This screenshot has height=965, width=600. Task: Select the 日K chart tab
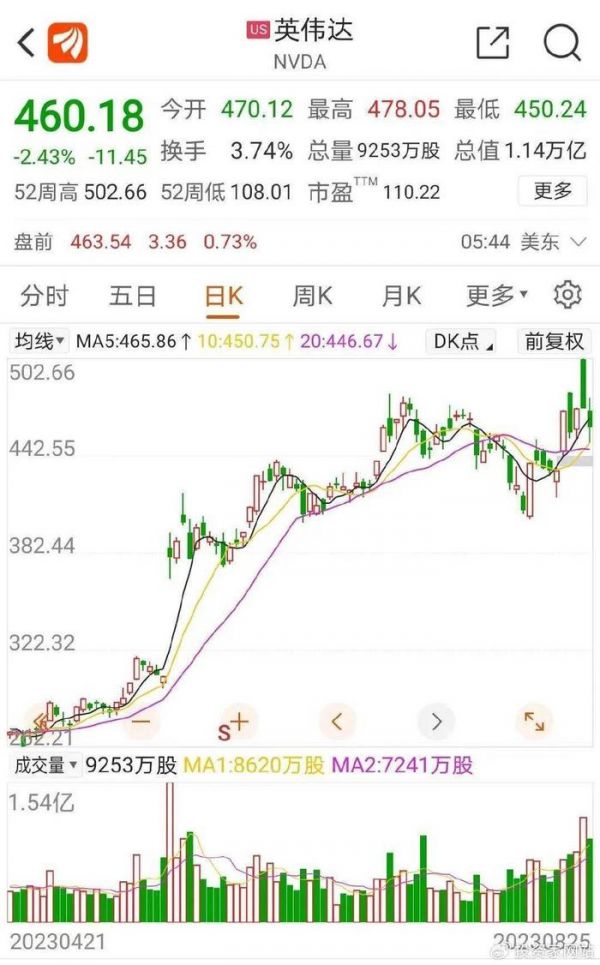pos(223,296)
